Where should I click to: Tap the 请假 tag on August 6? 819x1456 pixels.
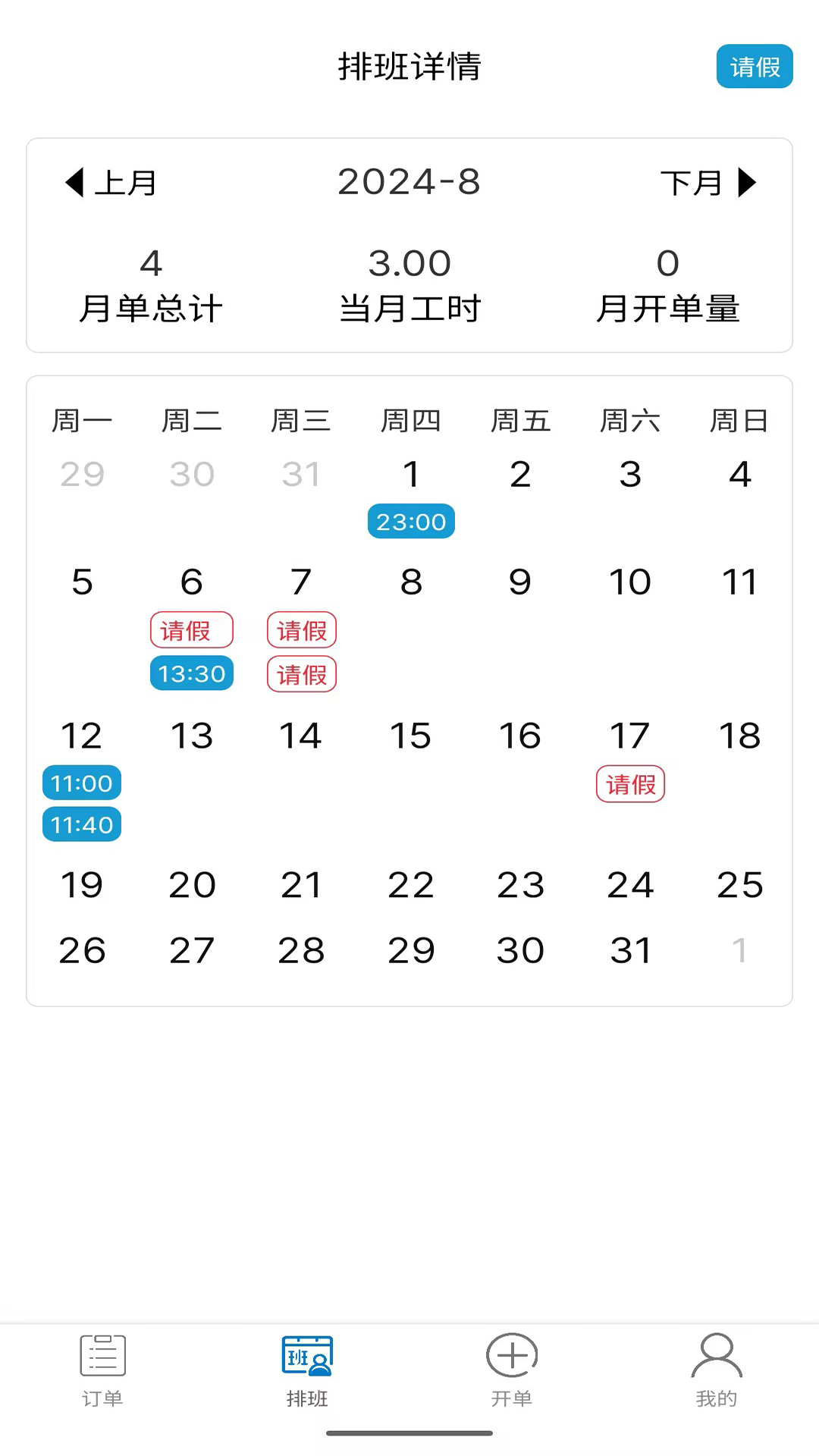pos(191,629)
